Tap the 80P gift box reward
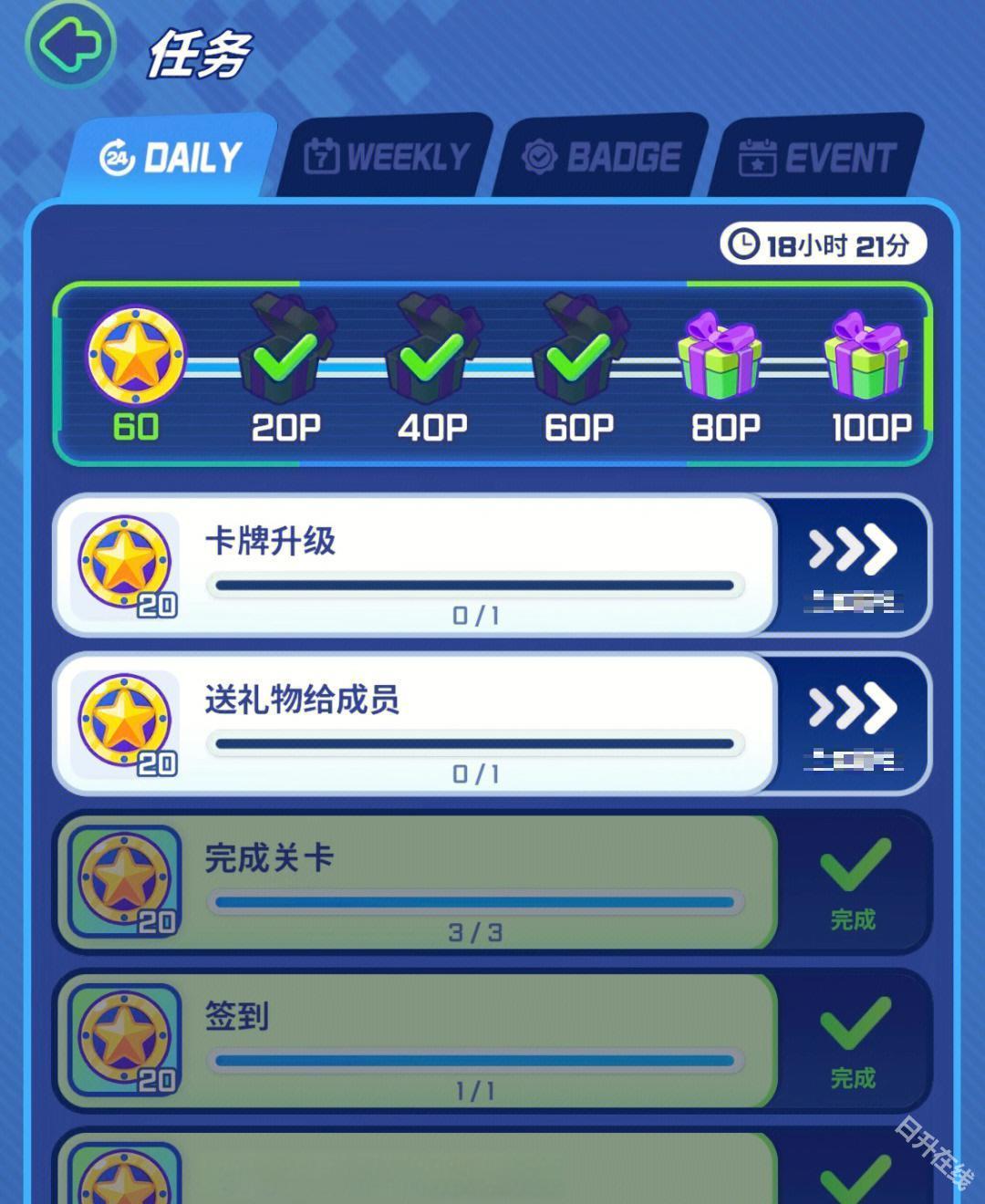The height and width of the screenshot is (1204, 985). click(721, 358)
